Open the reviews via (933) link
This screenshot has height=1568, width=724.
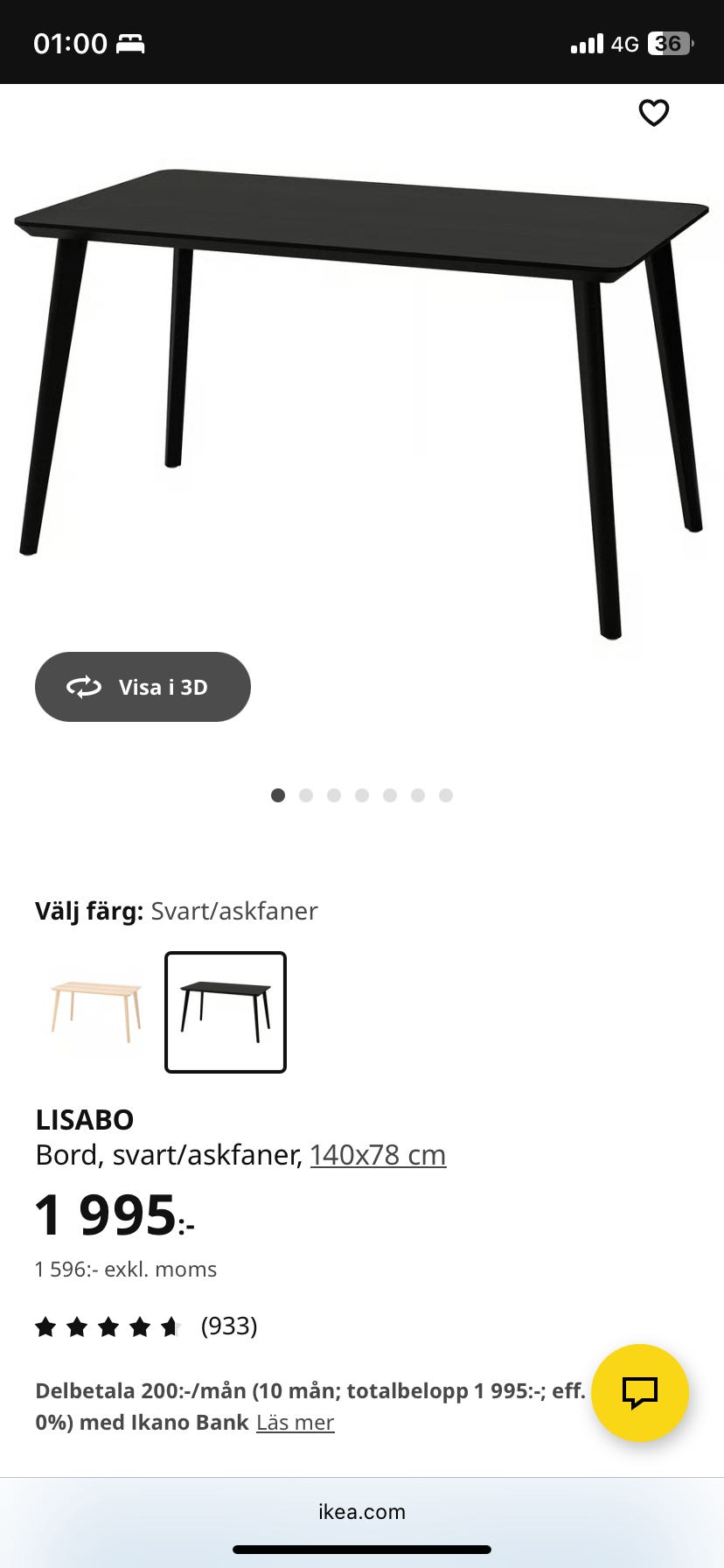(228, 1326)
